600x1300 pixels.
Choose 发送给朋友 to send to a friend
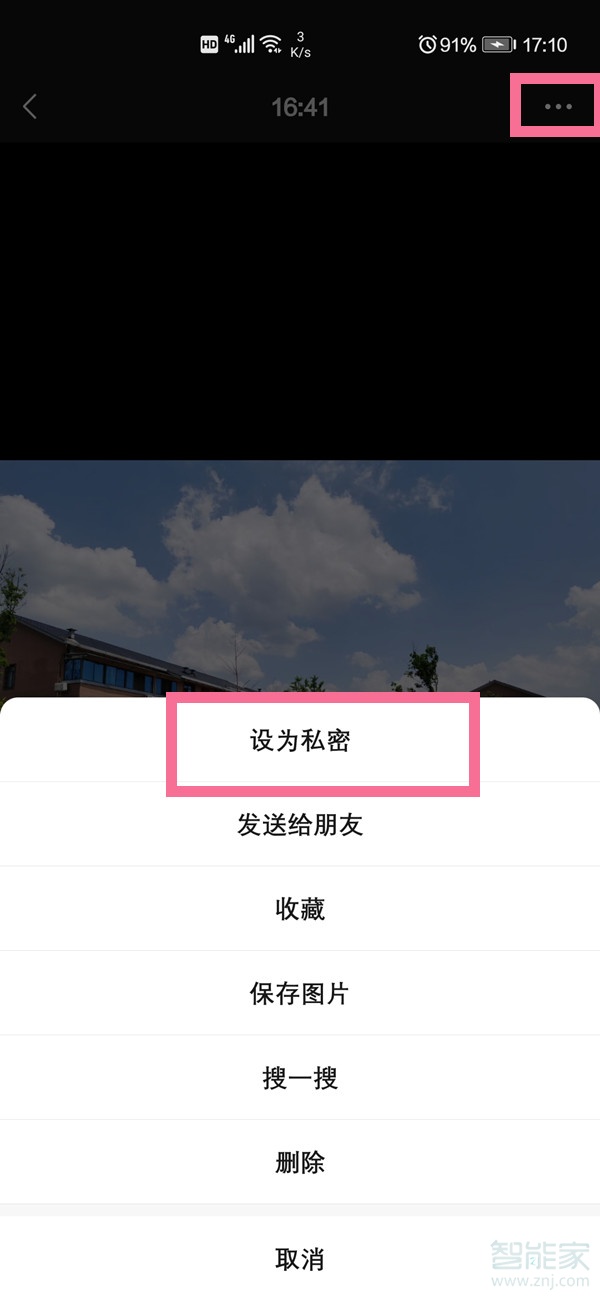[300, 825]
